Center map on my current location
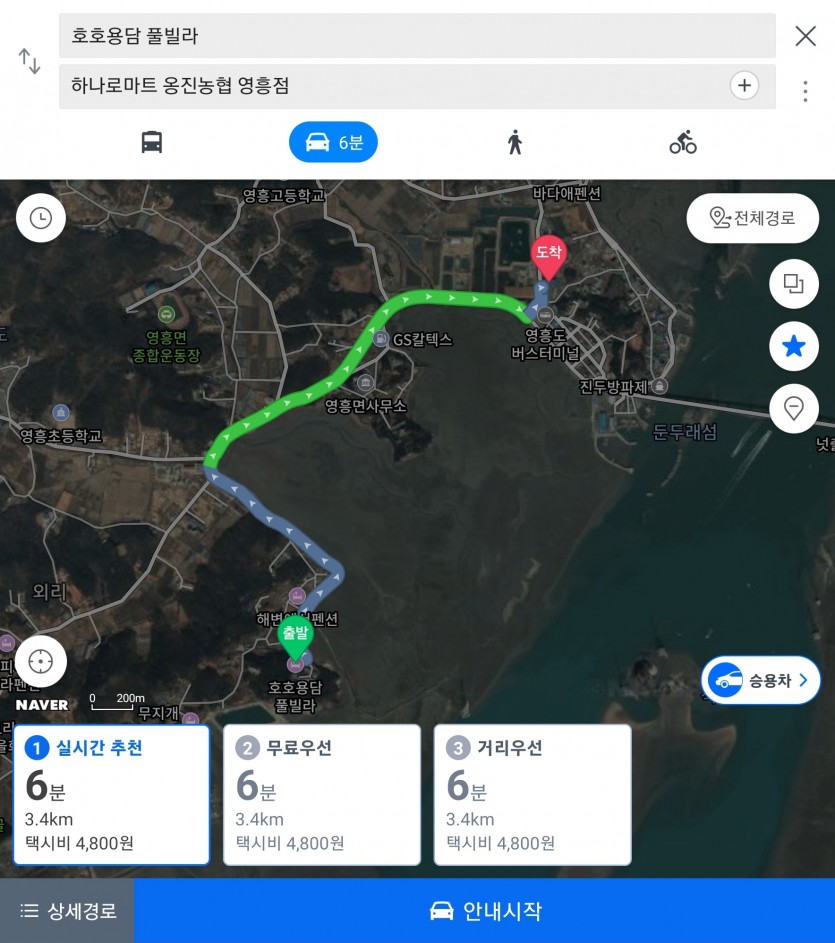The width and height of the screenshot is (835, 943). click(41, 661)
